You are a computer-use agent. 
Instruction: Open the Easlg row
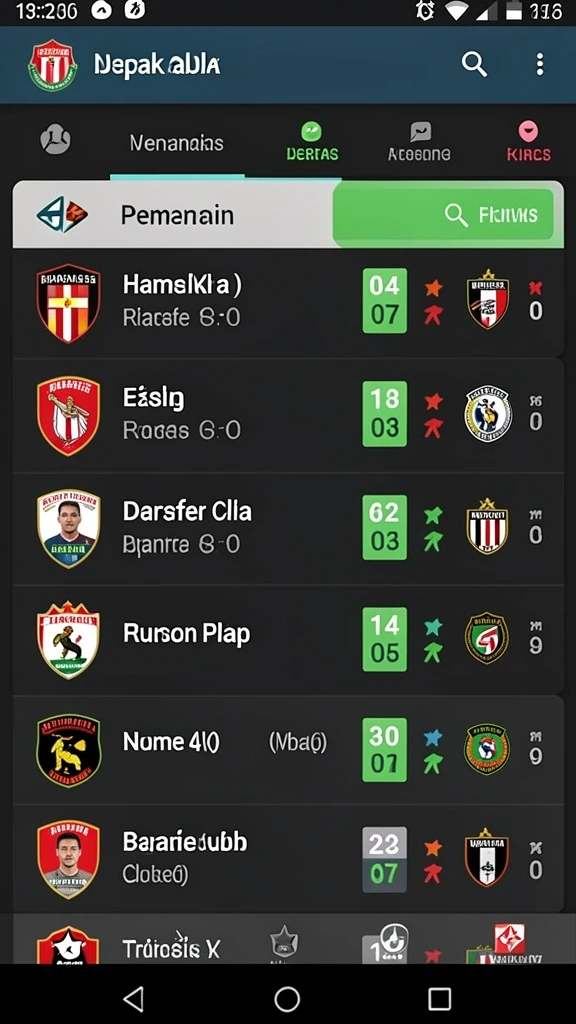pos(288,415)
